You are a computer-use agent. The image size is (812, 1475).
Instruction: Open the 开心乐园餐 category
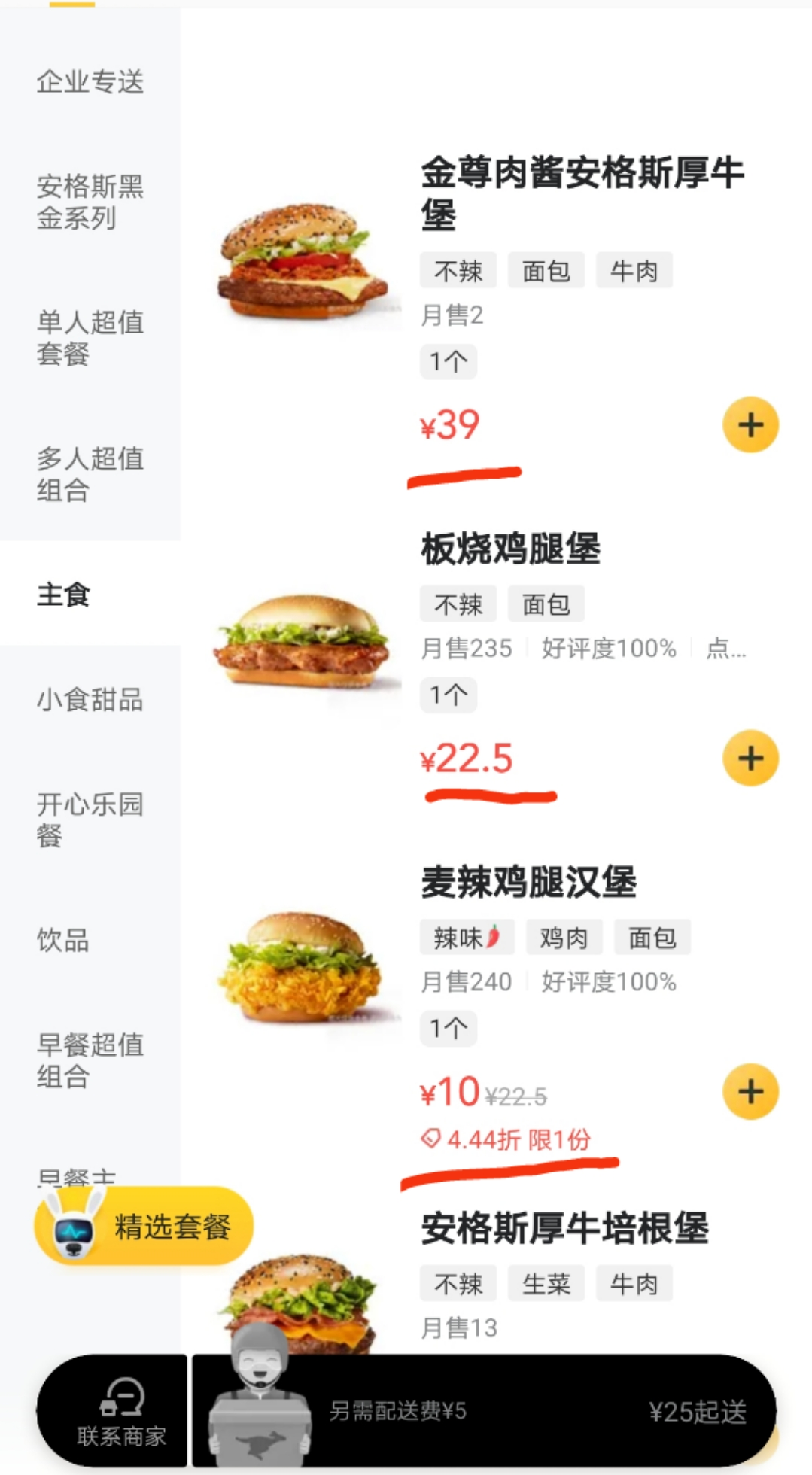tap(90, 820)
